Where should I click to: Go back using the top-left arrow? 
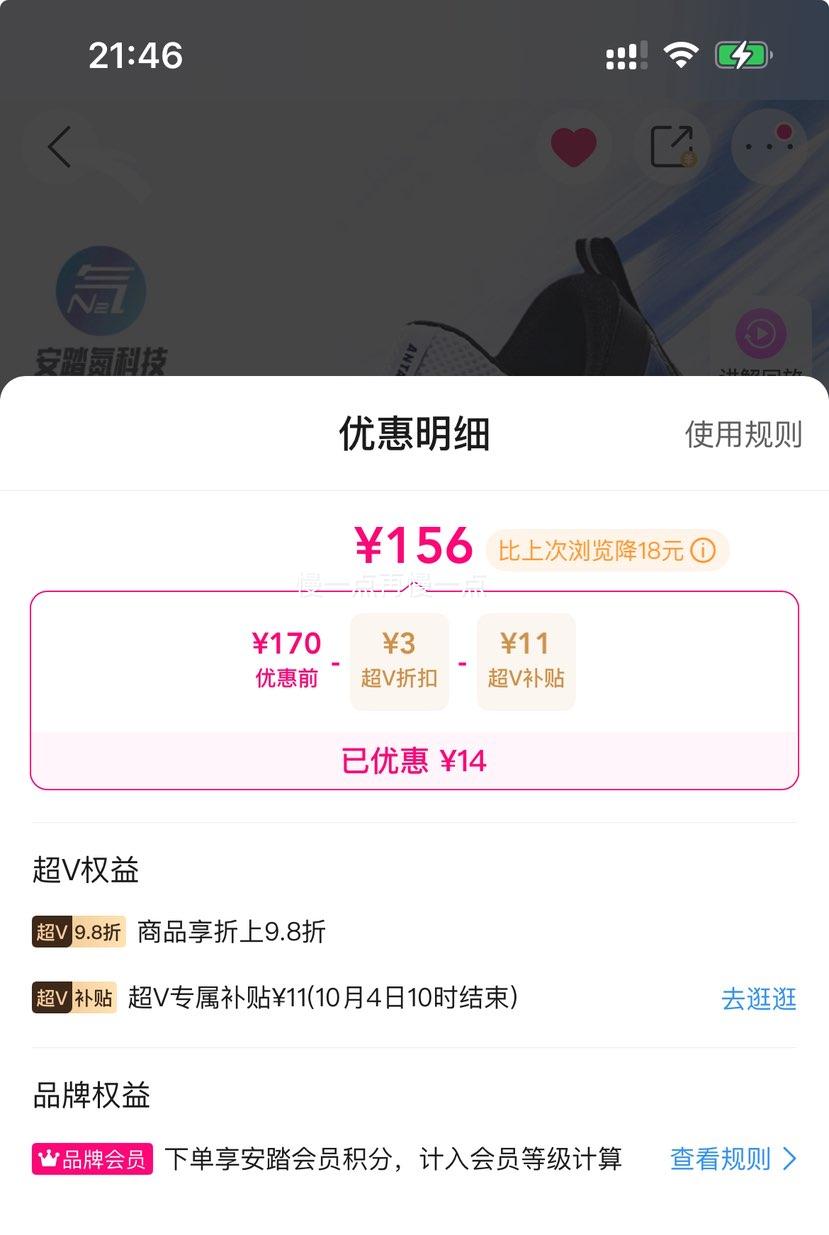tap(60, 147)
